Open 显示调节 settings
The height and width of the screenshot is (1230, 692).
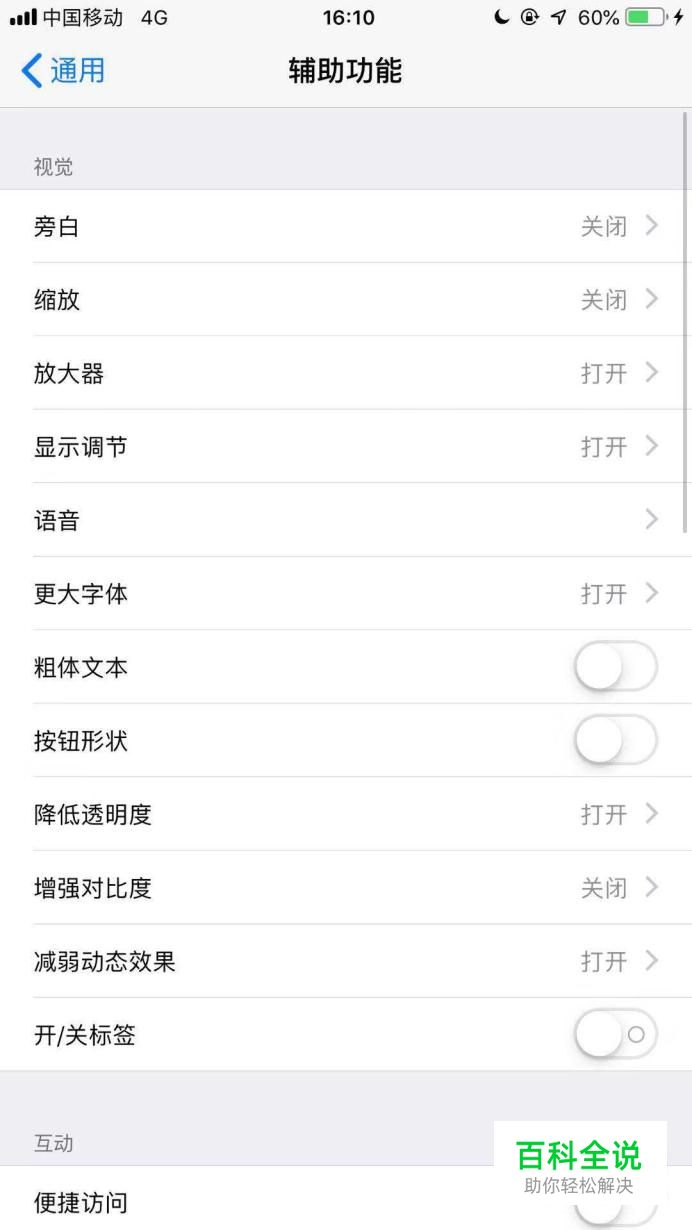346,447
